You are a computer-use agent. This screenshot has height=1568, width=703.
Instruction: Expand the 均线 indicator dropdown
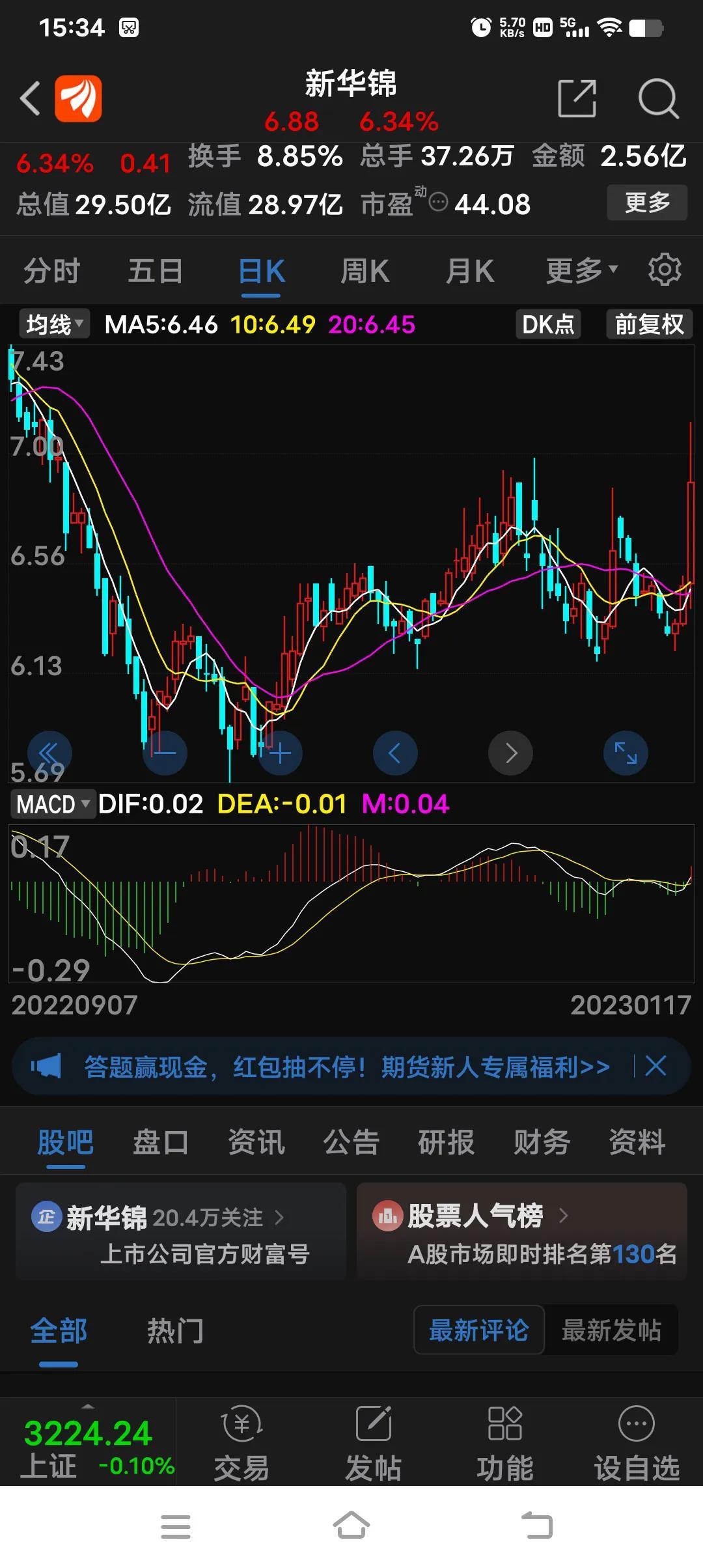[x=54, y=324]
